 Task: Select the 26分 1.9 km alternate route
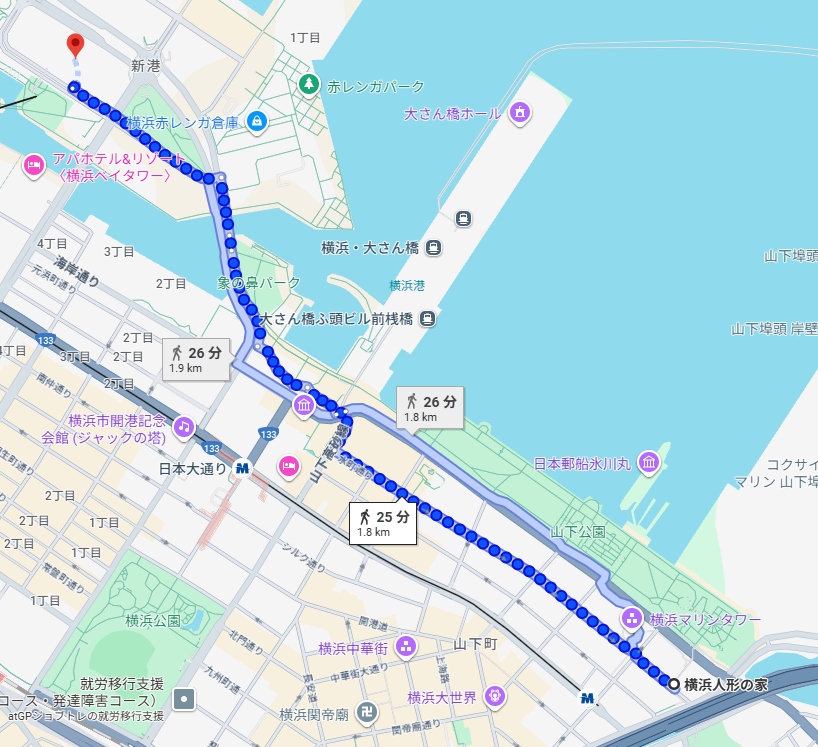pos(196,358)
